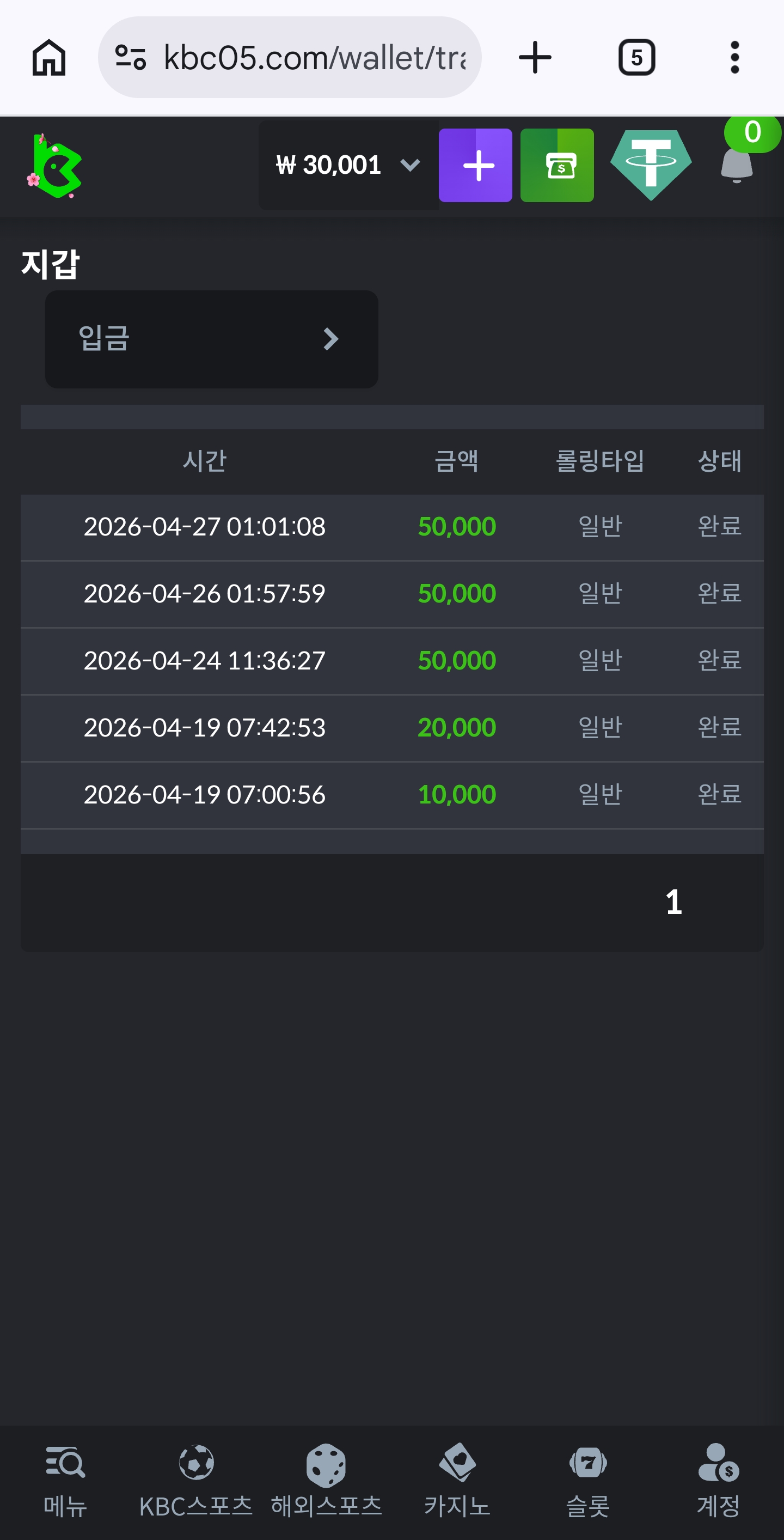The height and width of the screenshot is (1540, 784).
Task: Open the Tether crypto icon
Action: point(651,165)
